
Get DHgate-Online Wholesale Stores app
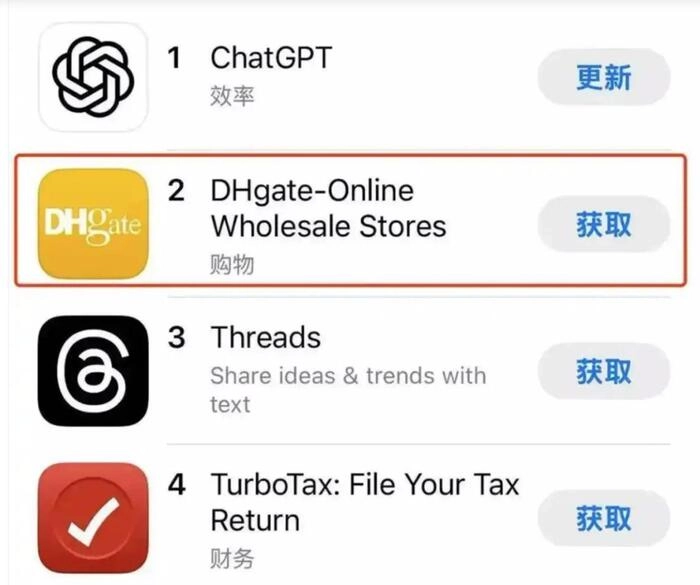pos(603,225)
